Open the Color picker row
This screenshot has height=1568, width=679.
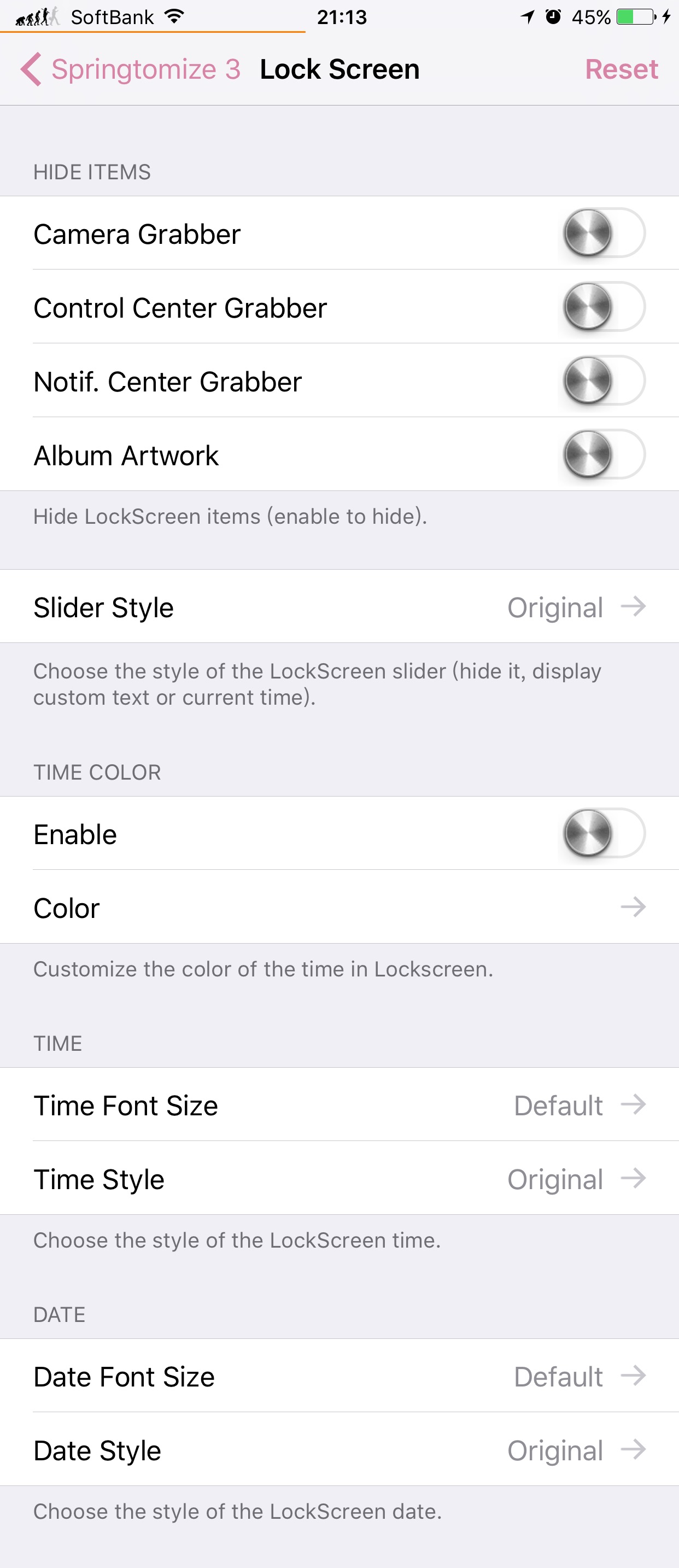pos(339,908)
